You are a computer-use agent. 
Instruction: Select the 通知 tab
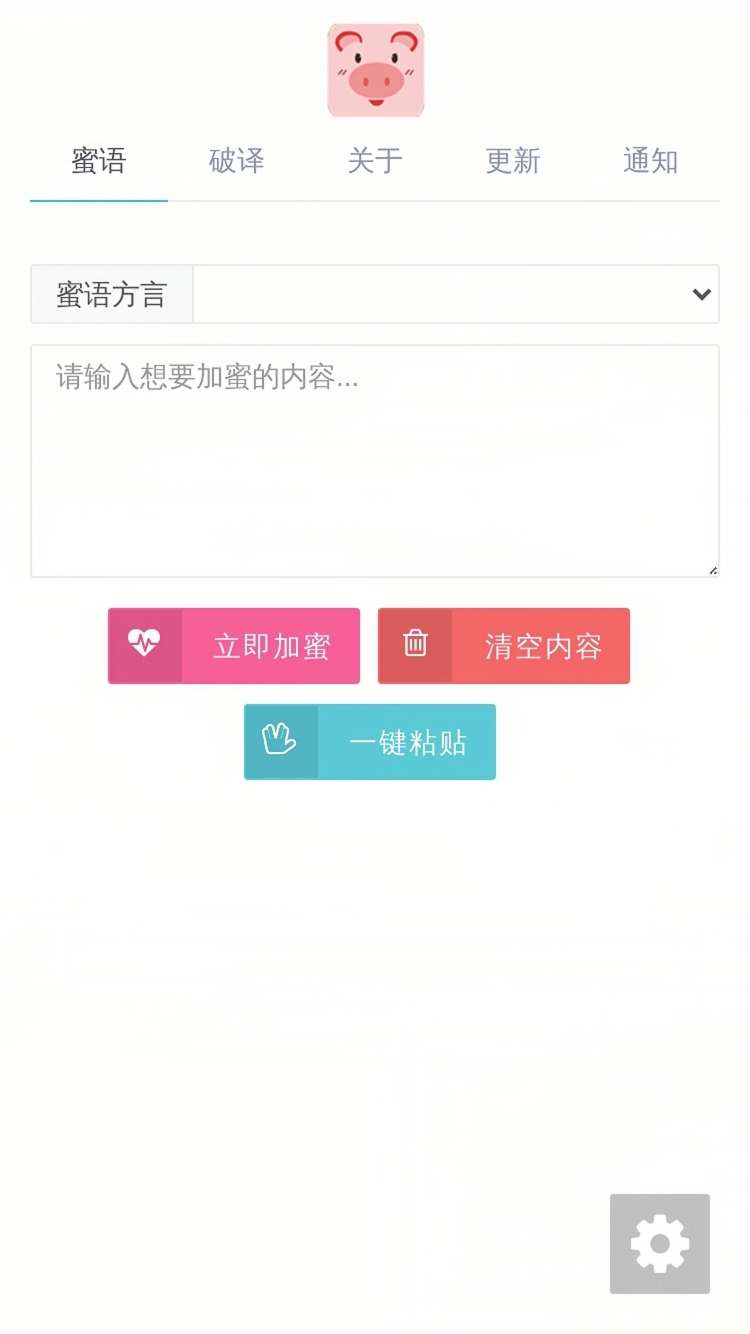point(650,161)
